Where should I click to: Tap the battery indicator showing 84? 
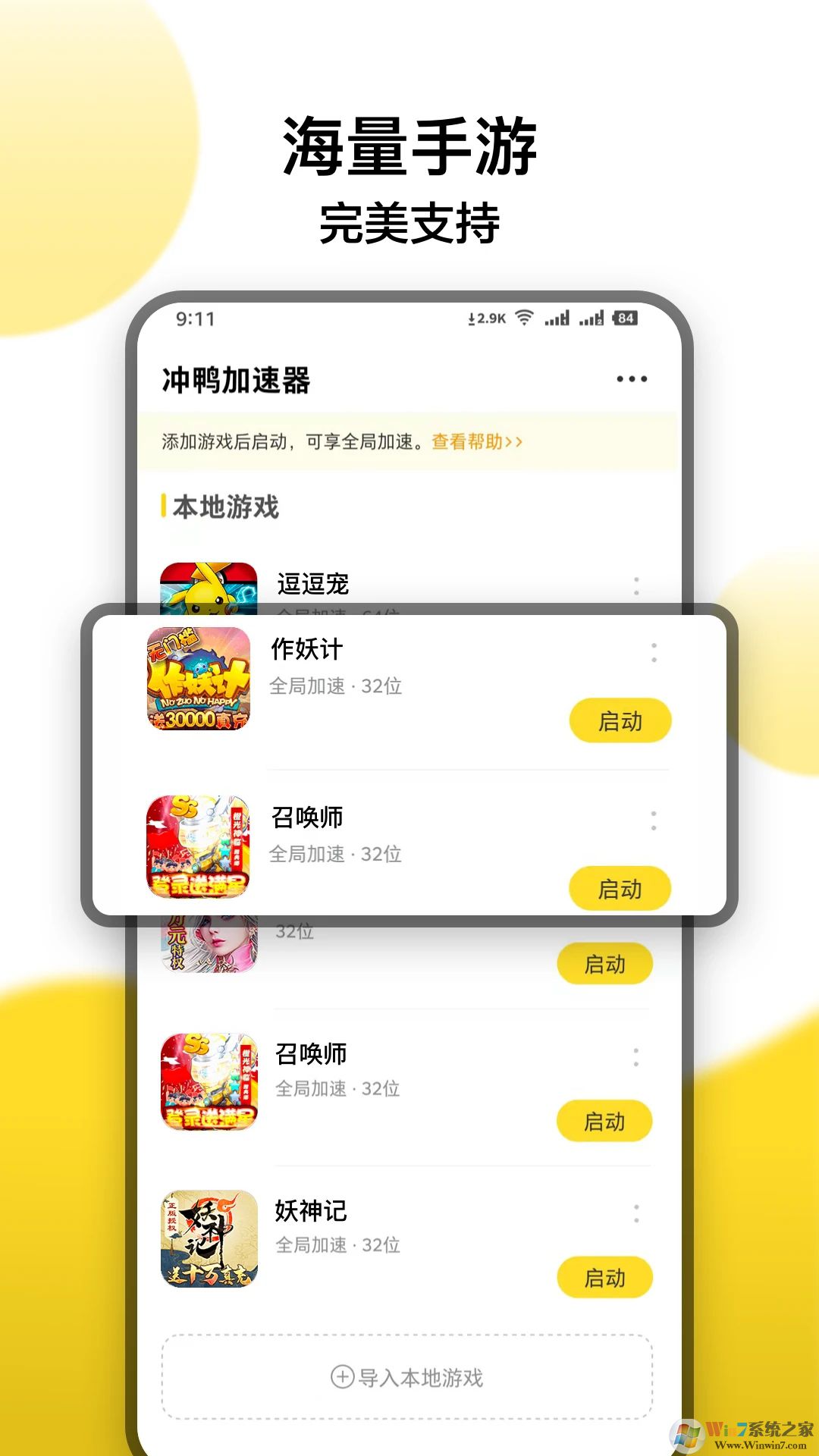pyautogui.click(x=625, y=319)
